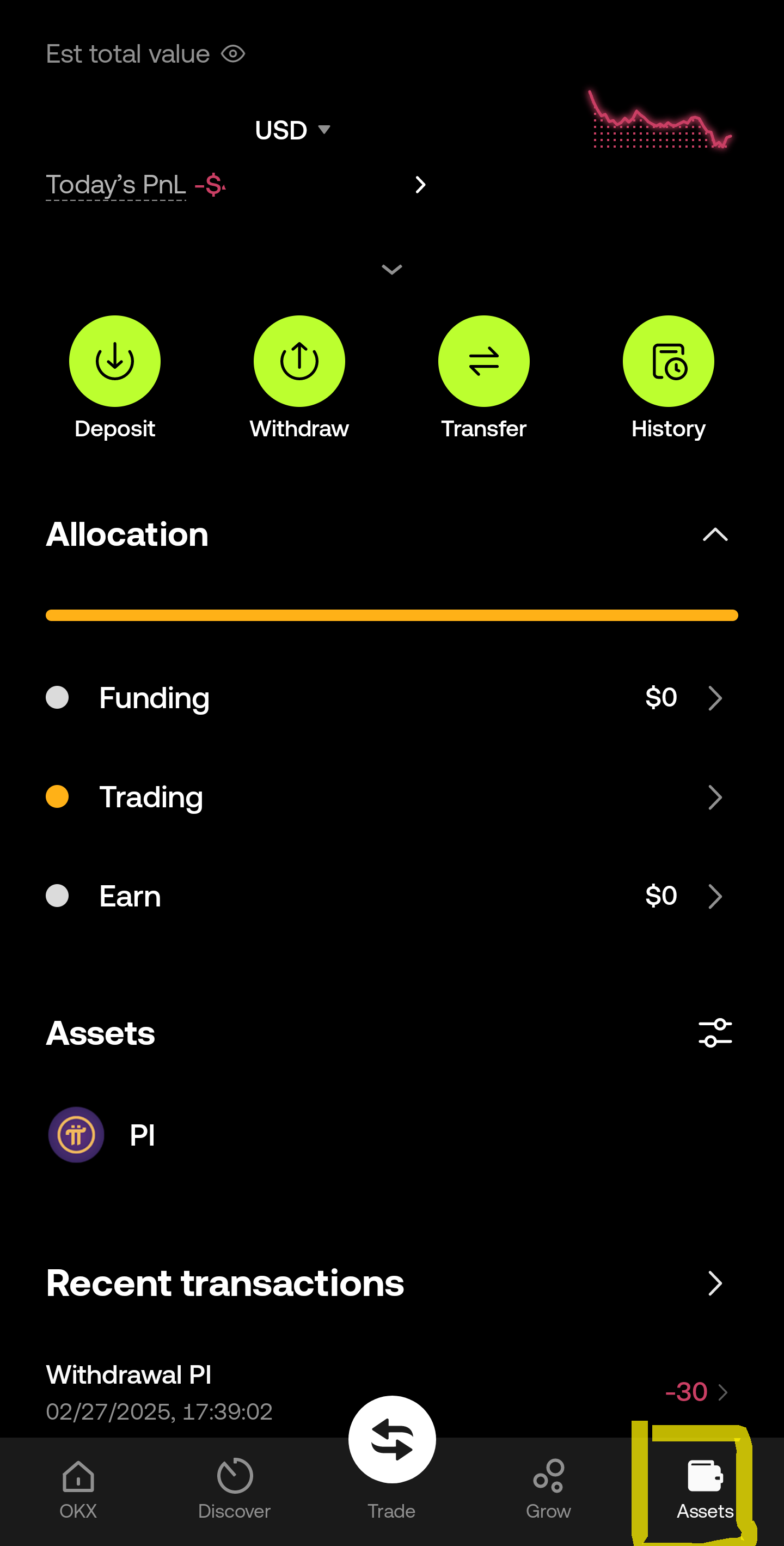The width and height of the screenshot is (784, 1546).
Task: Open the Withdrawal PI transaction
Action: (391, 1392)
